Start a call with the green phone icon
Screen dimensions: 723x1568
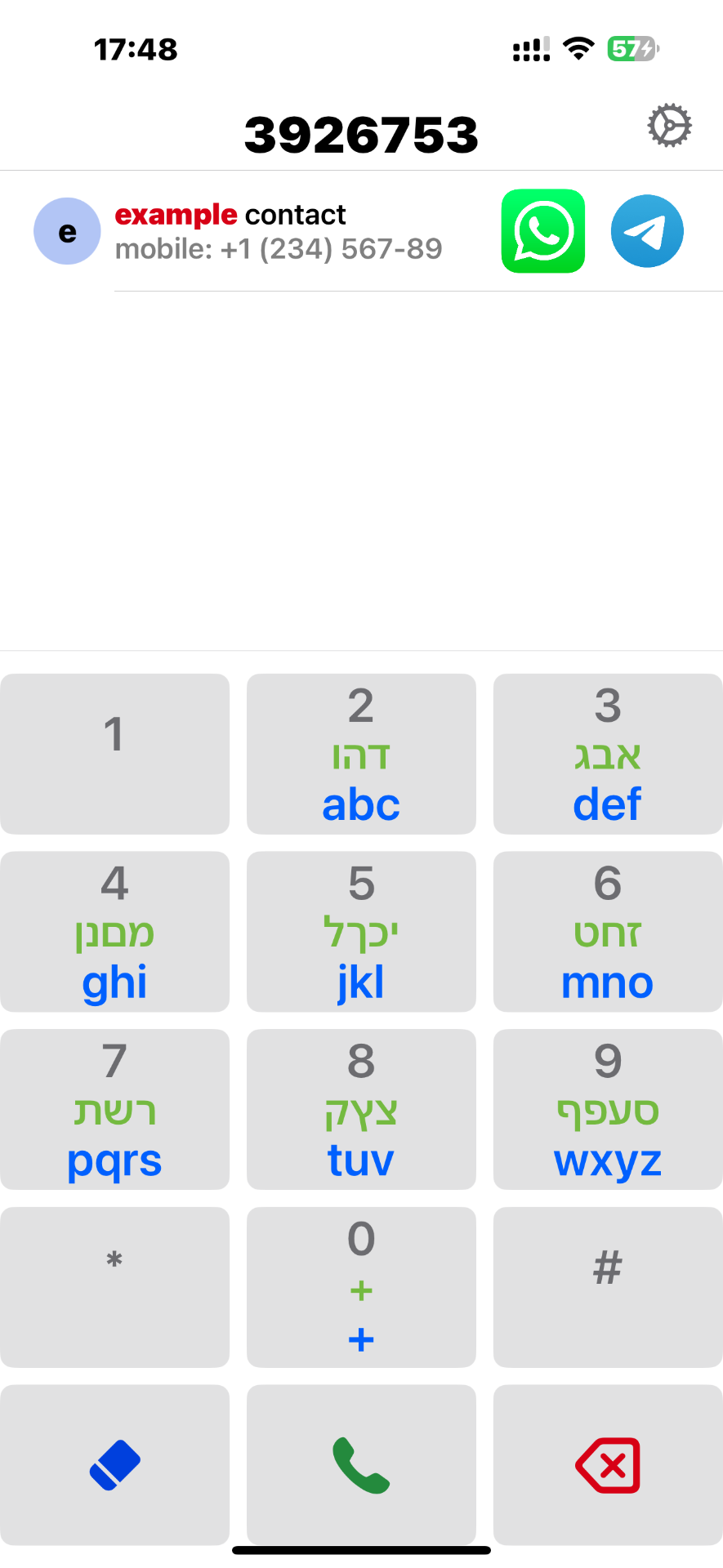point(360,1463)
